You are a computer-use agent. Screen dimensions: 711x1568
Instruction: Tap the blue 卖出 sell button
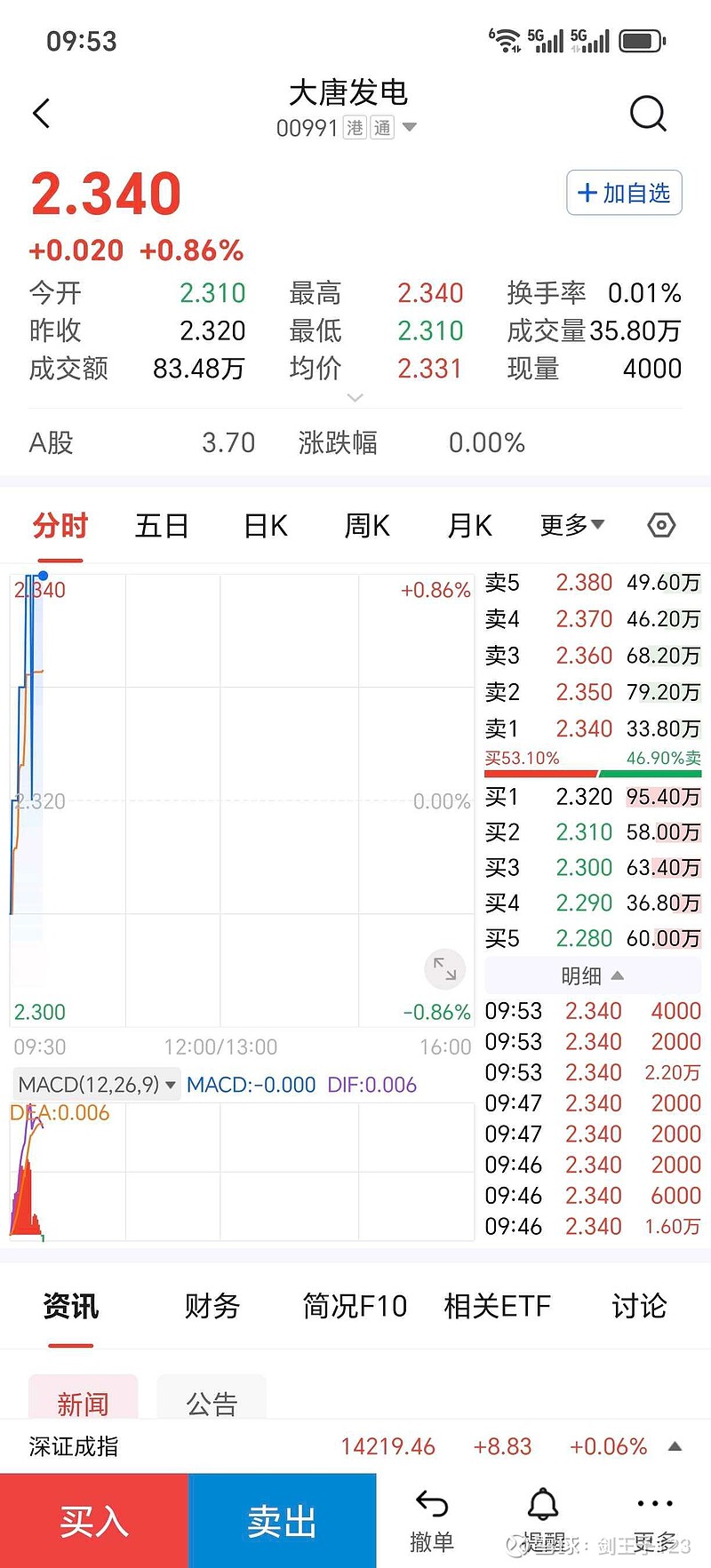(281, 1519)
